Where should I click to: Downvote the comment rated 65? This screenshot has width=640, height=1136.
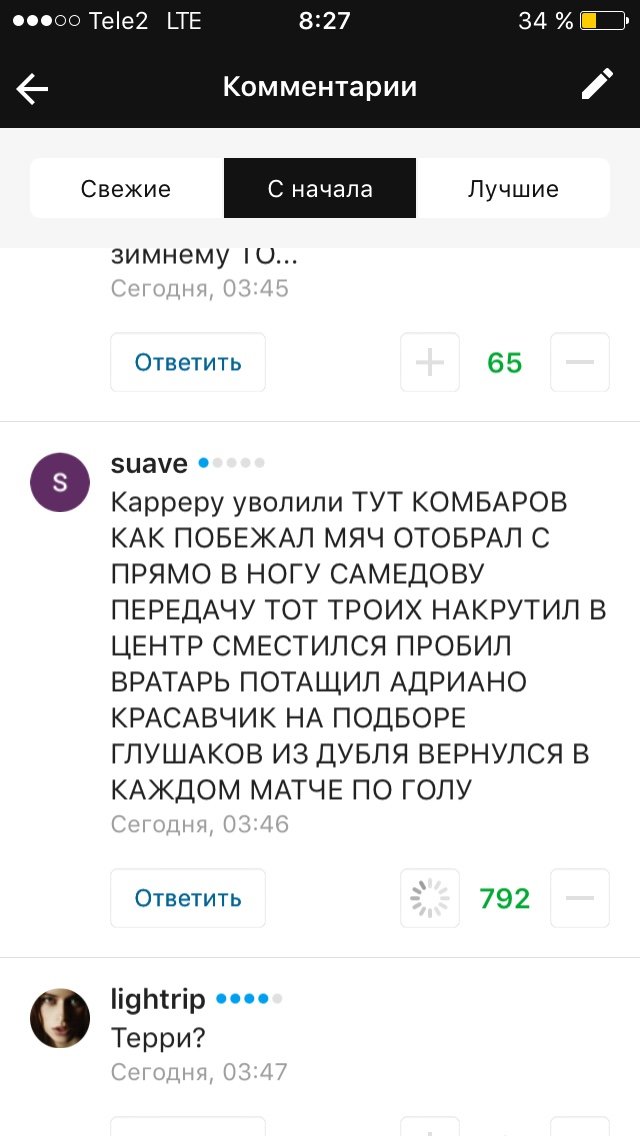pyautogui.click(x=580, y=362)
